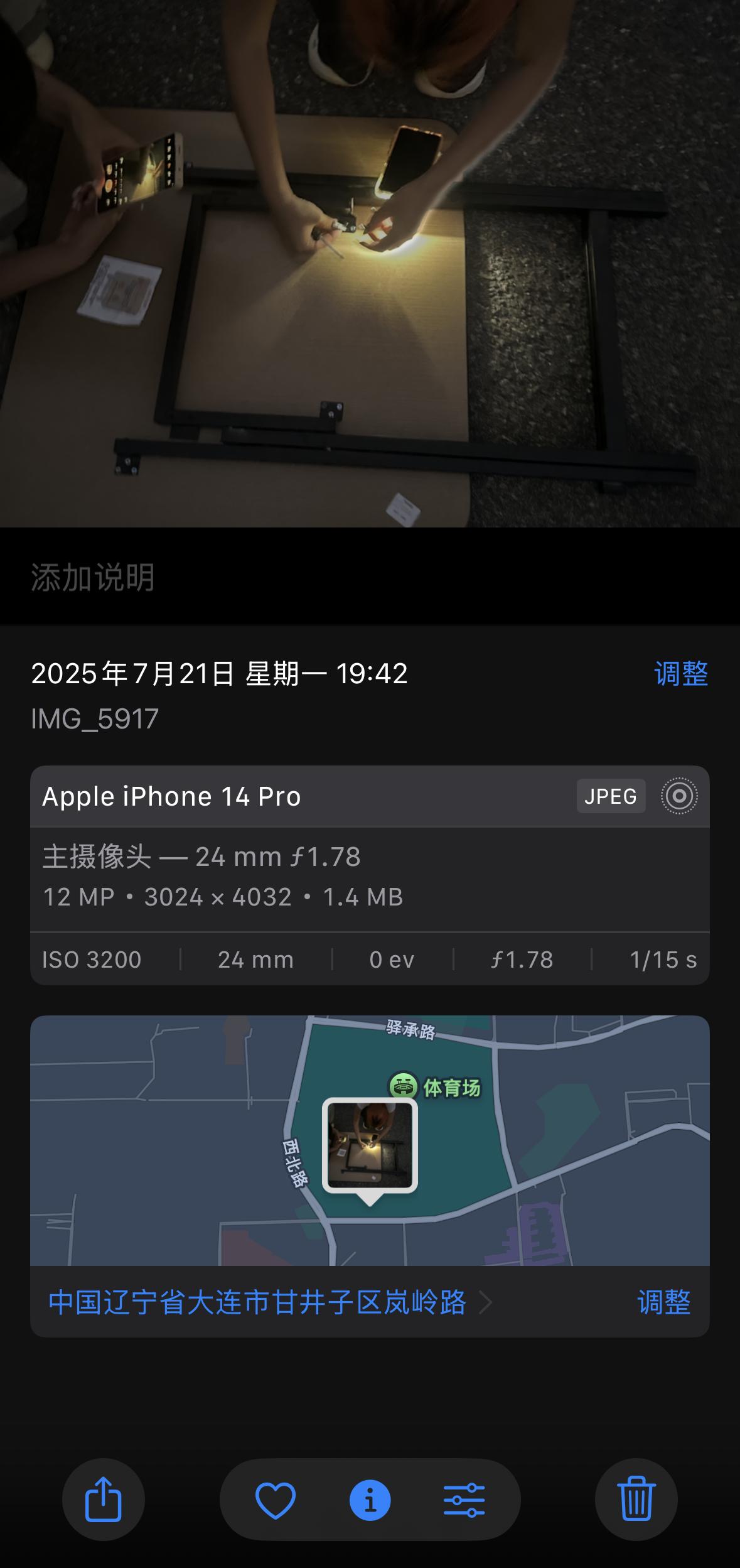Open the map thumbnail of photo location
Screen dimensions: 740x1568
click(370, 1140)
